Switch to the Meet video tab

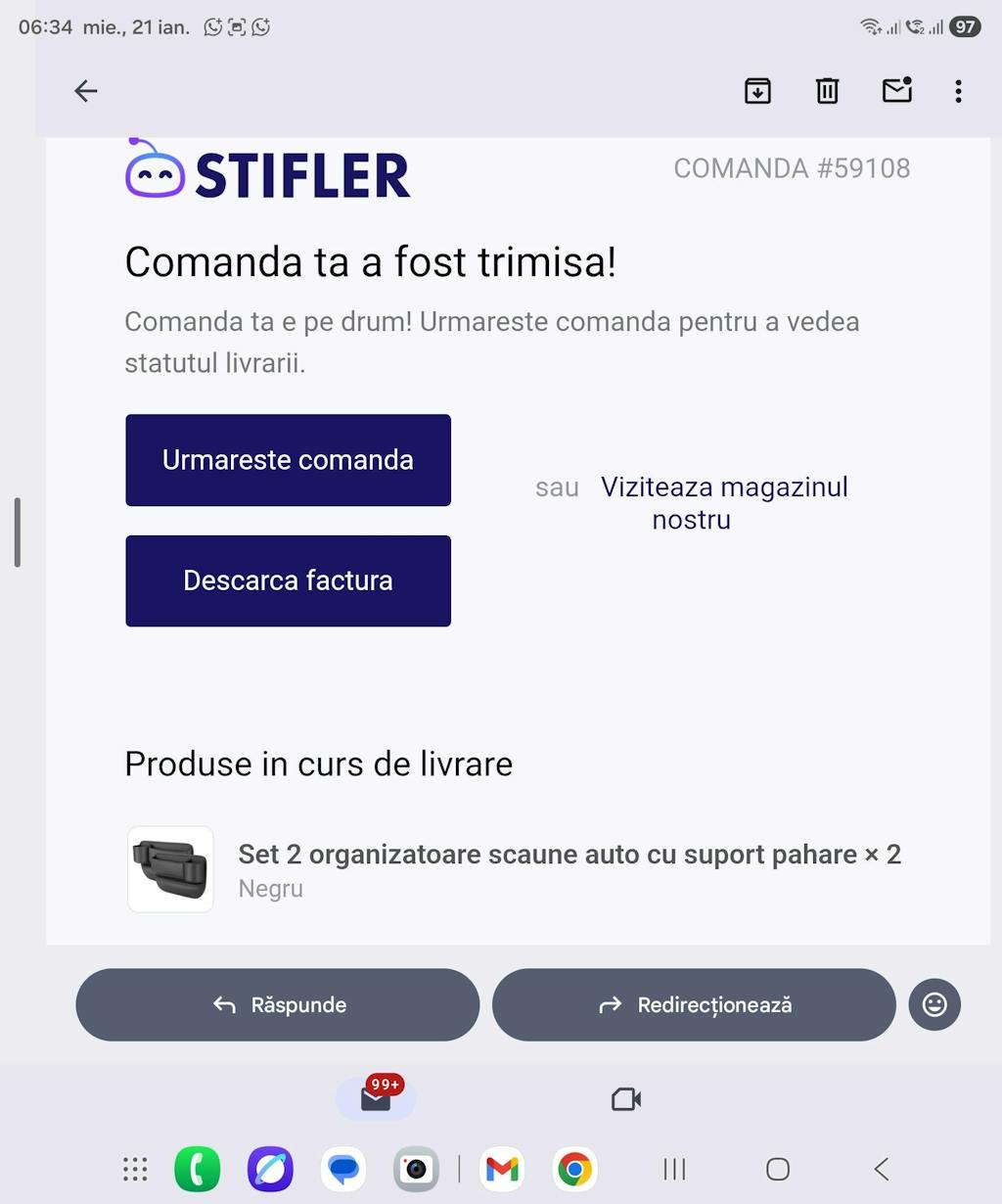tap(626, 1099)
